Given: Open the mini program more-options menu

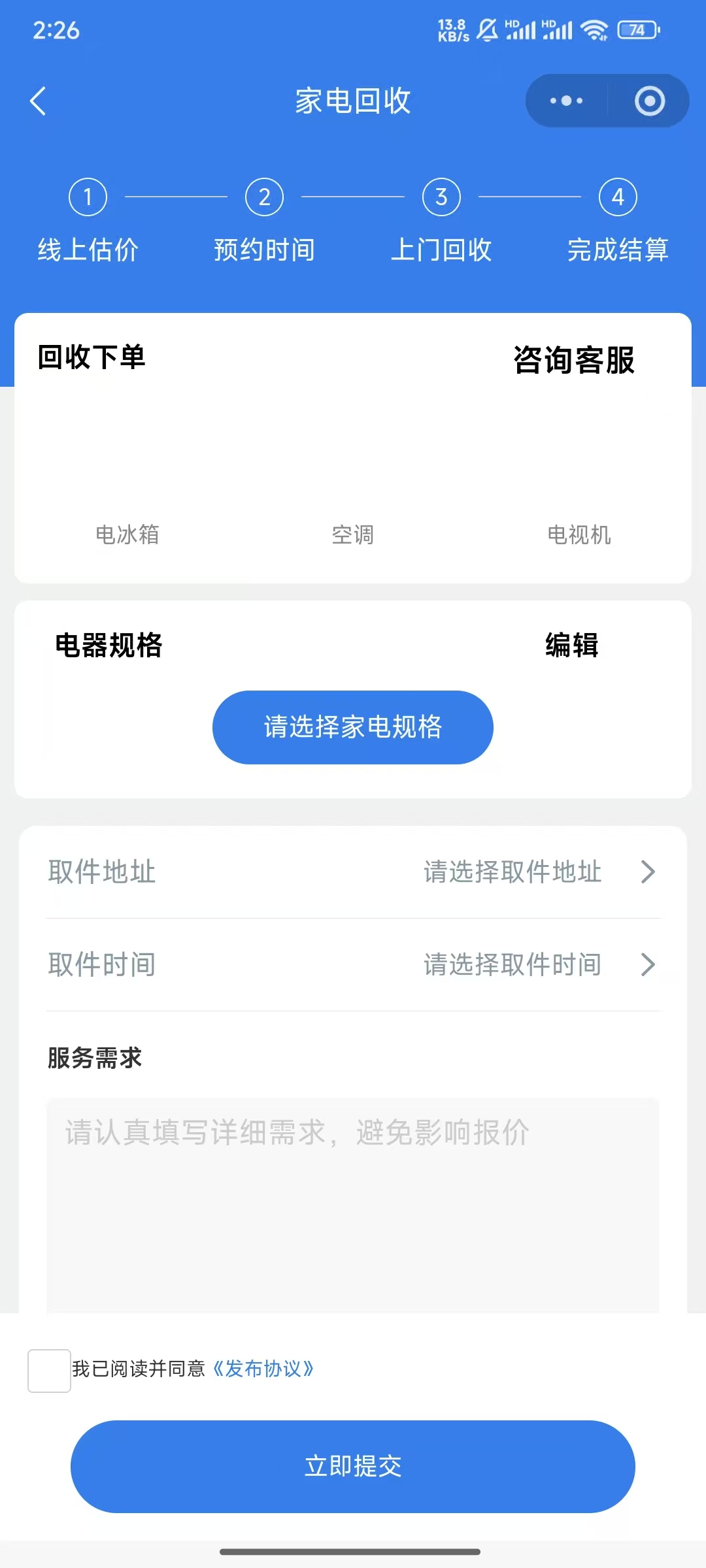Looking at the screenshot, I should coord(567,101).
